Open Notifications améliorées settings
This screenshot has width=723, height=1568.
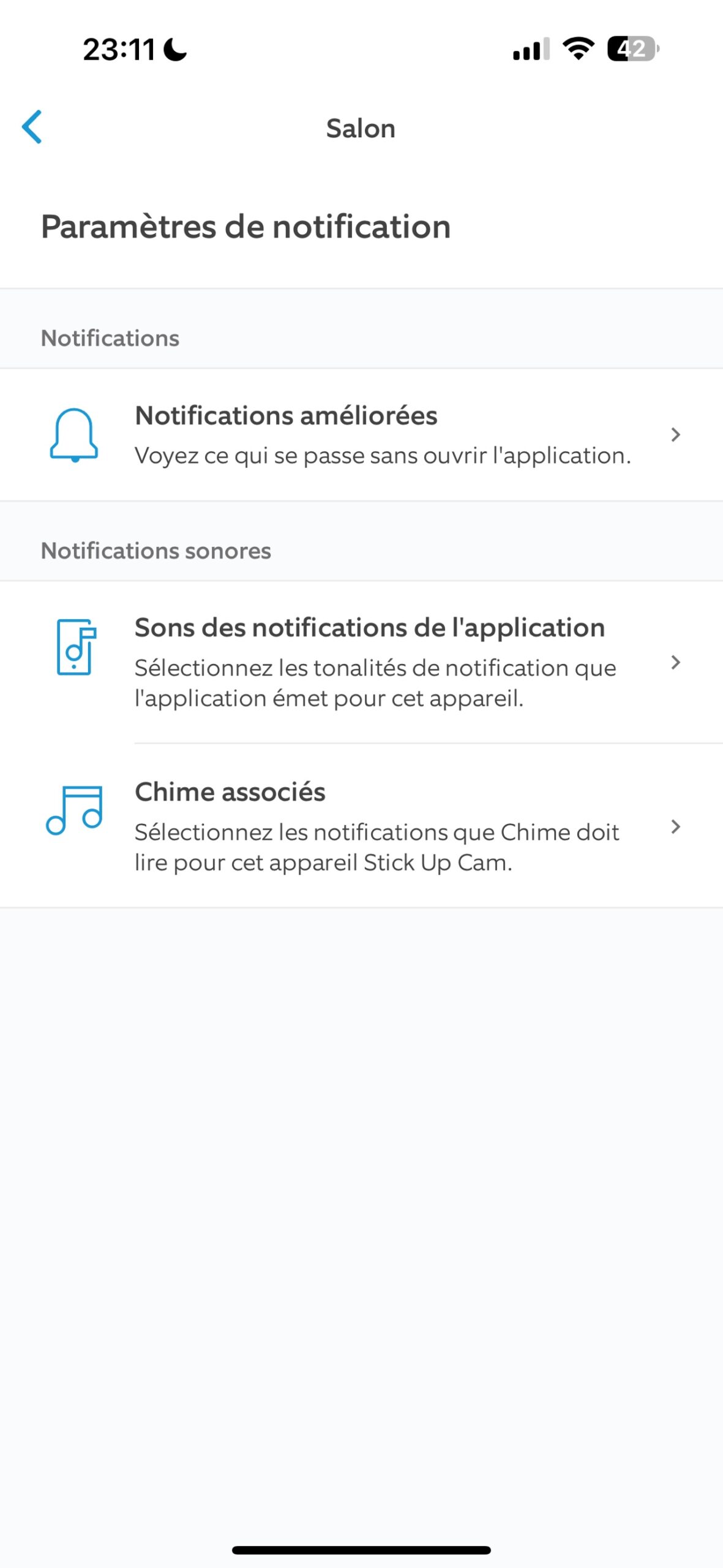(x=361, y=435)
